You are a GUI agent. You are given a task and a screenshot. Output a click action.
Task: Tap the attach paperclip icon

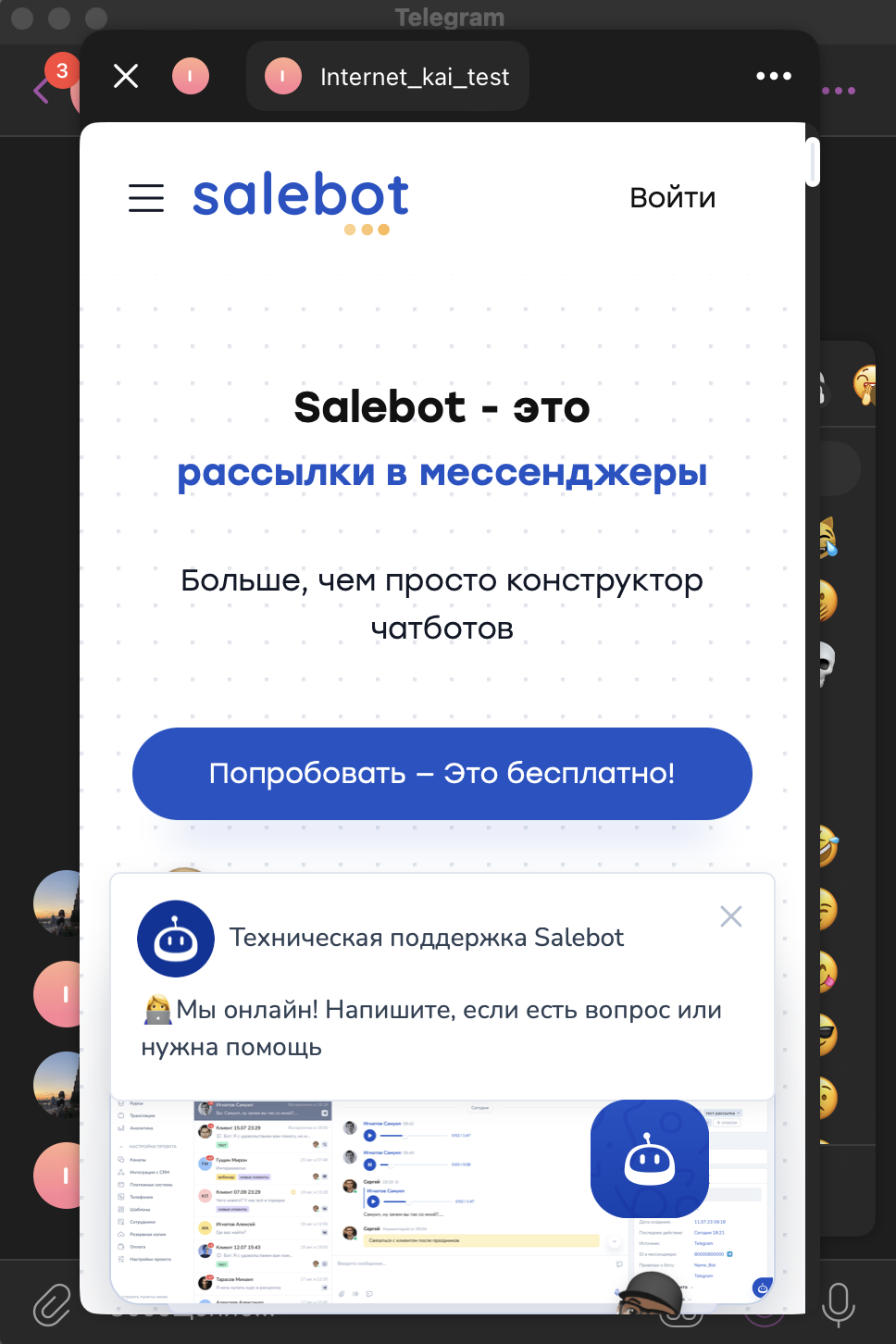click(52, 1303)
